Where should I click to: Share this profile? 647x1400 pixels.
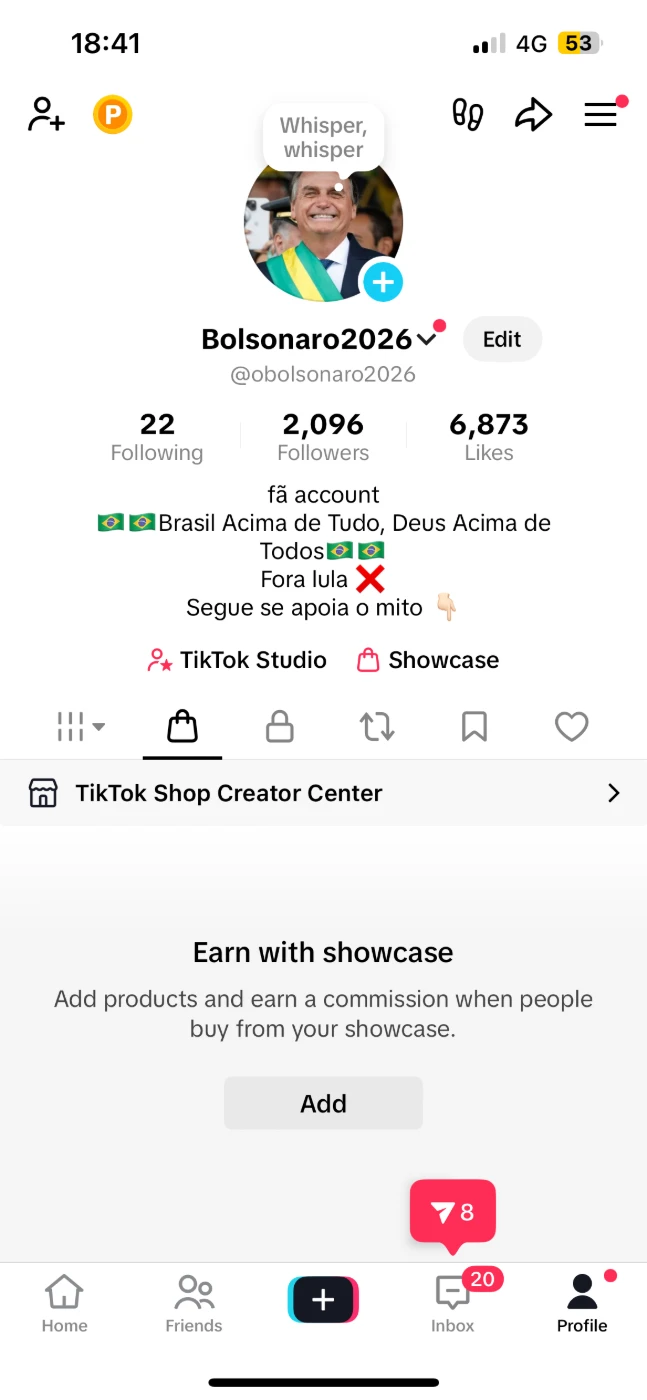[533, 115]
